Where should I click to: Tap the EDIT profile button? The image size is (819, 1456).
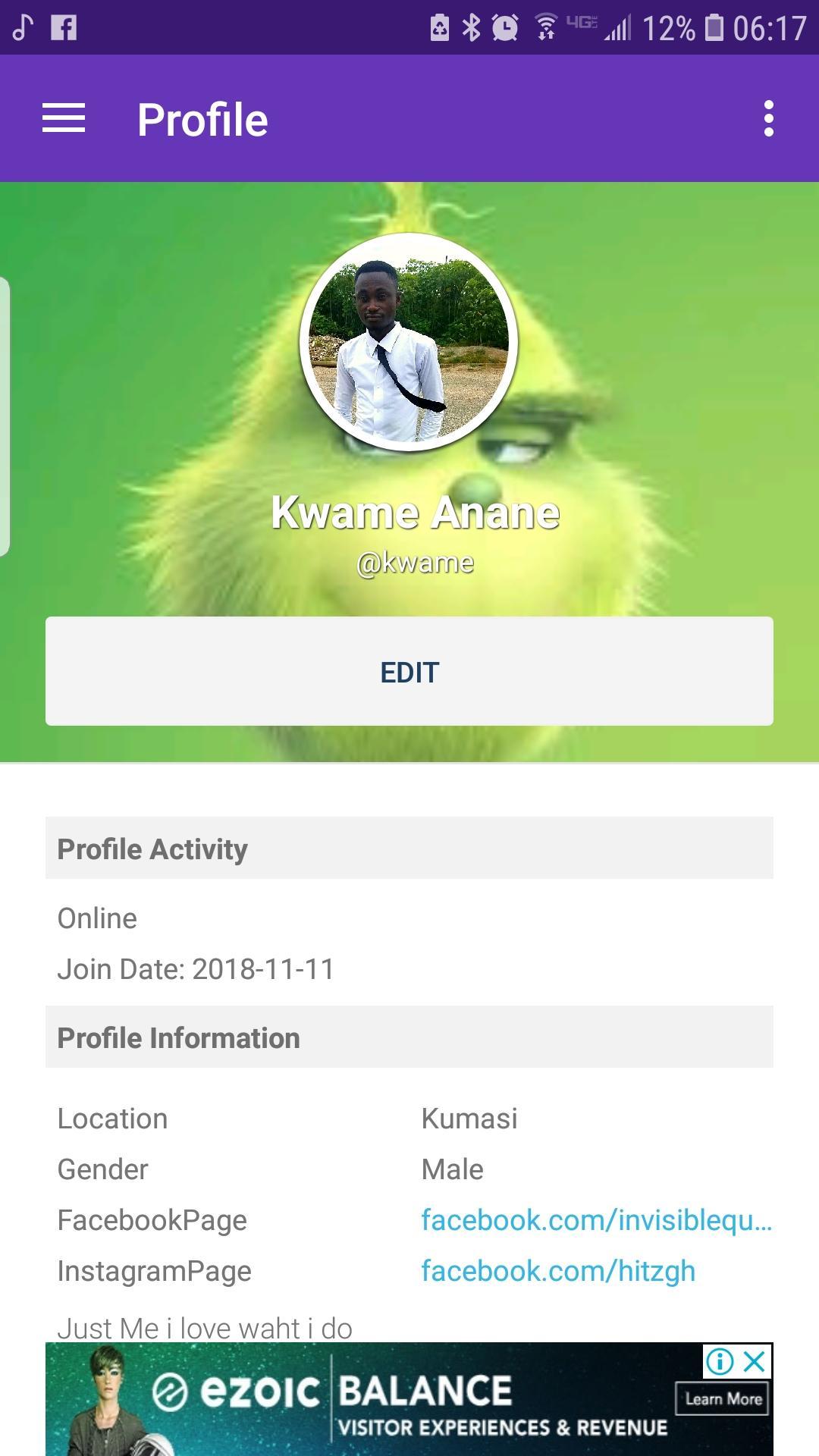pos(409,671)
